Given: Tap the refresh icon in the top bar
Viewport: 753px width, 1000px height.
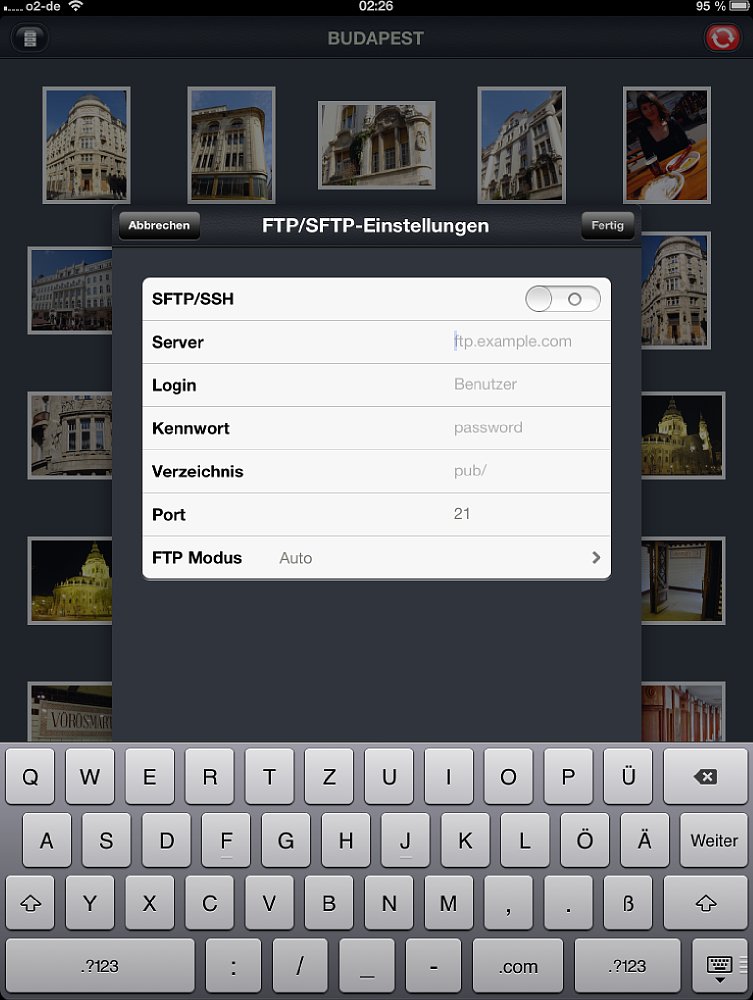Looking at the screenshot, I should pos(721,39).
